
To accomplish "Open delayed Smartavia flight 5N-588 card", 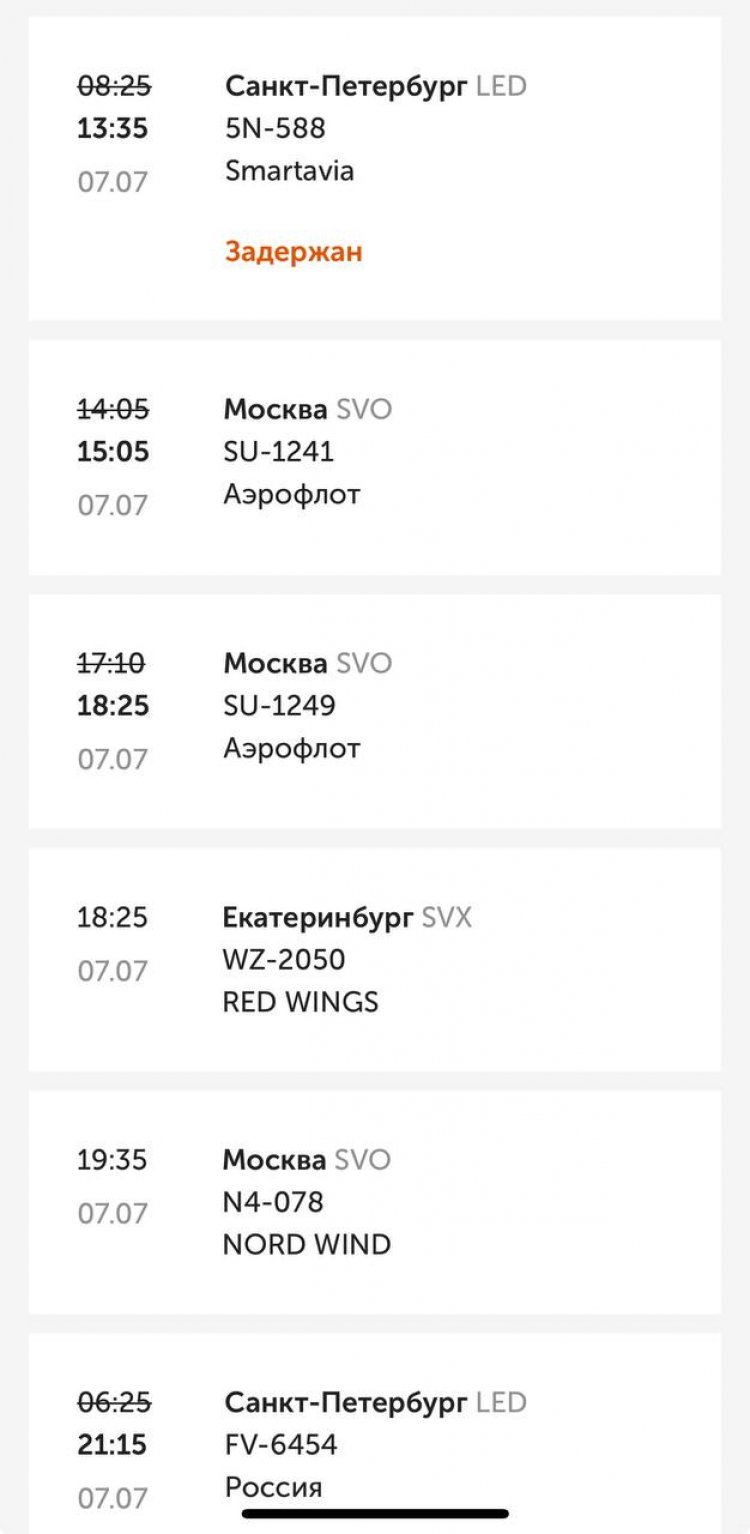I will pos(375,168).
